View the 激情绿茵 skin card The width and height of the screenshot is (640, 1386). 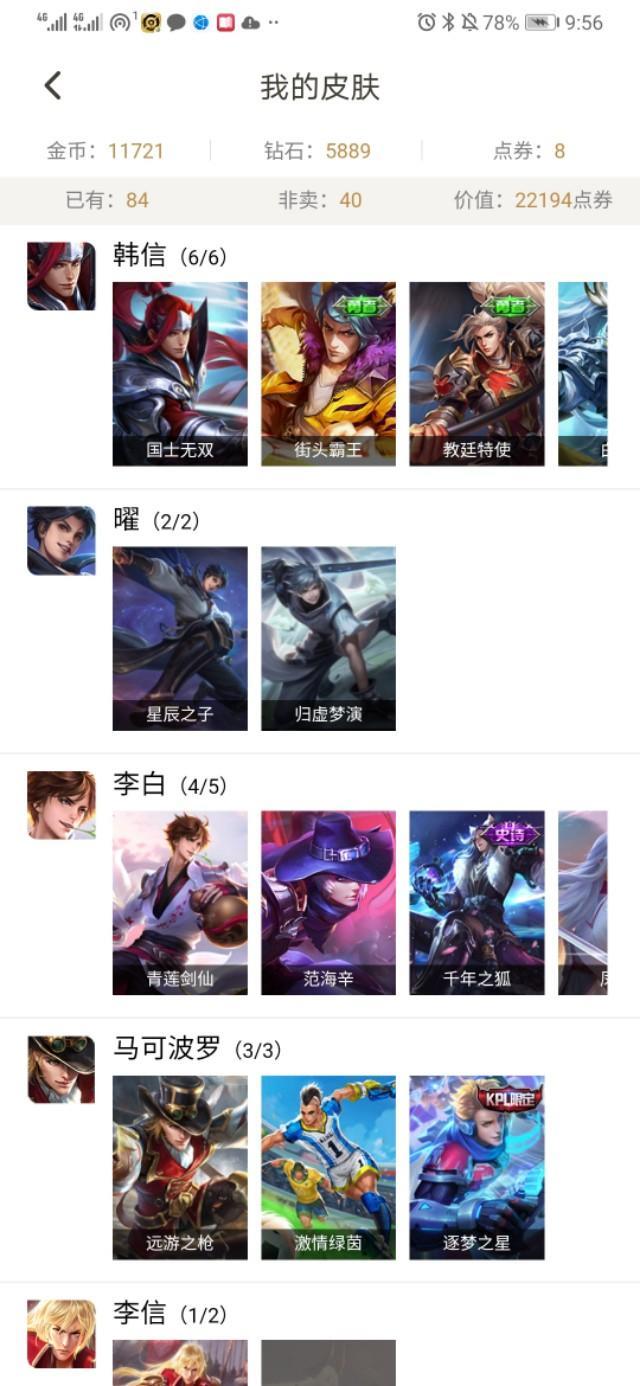click(328, 1167)
